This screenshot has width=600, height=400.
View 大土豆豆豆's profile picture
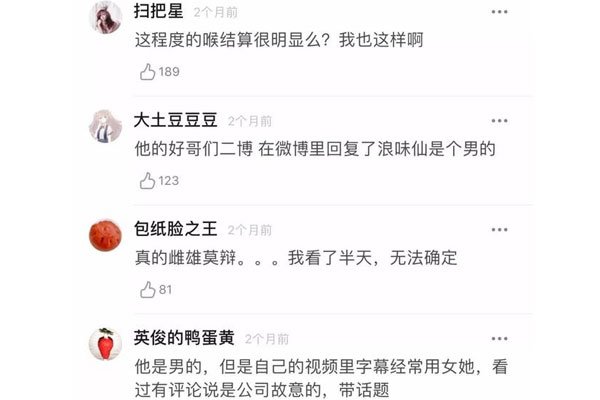pos(105,126)
